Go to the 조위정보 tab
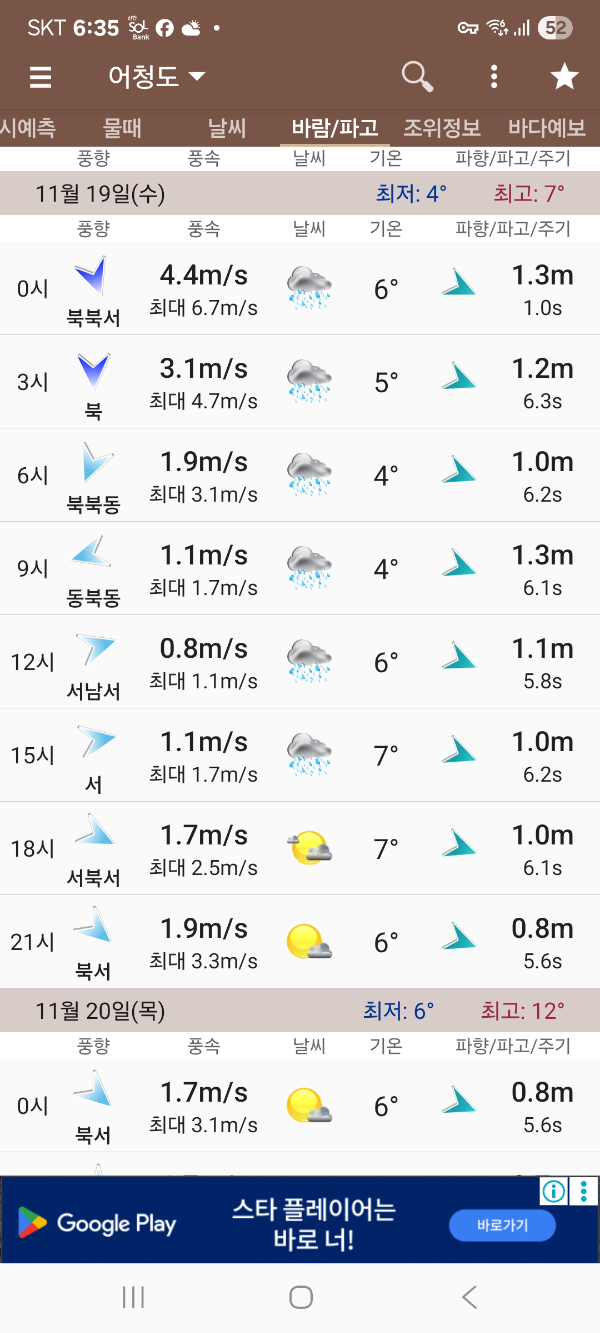Screen dimensions: 600x1333 [x=442, y=128]
